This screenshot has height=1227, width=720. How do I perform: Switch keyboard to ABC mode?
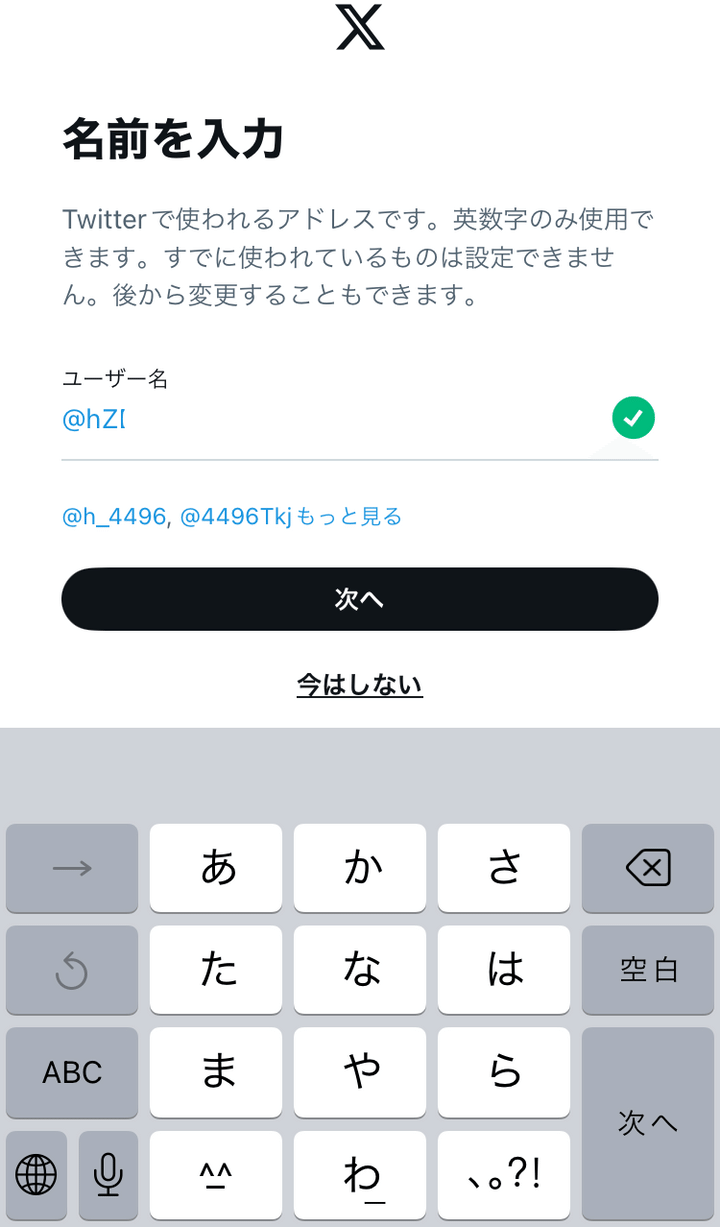[72, 1072]
